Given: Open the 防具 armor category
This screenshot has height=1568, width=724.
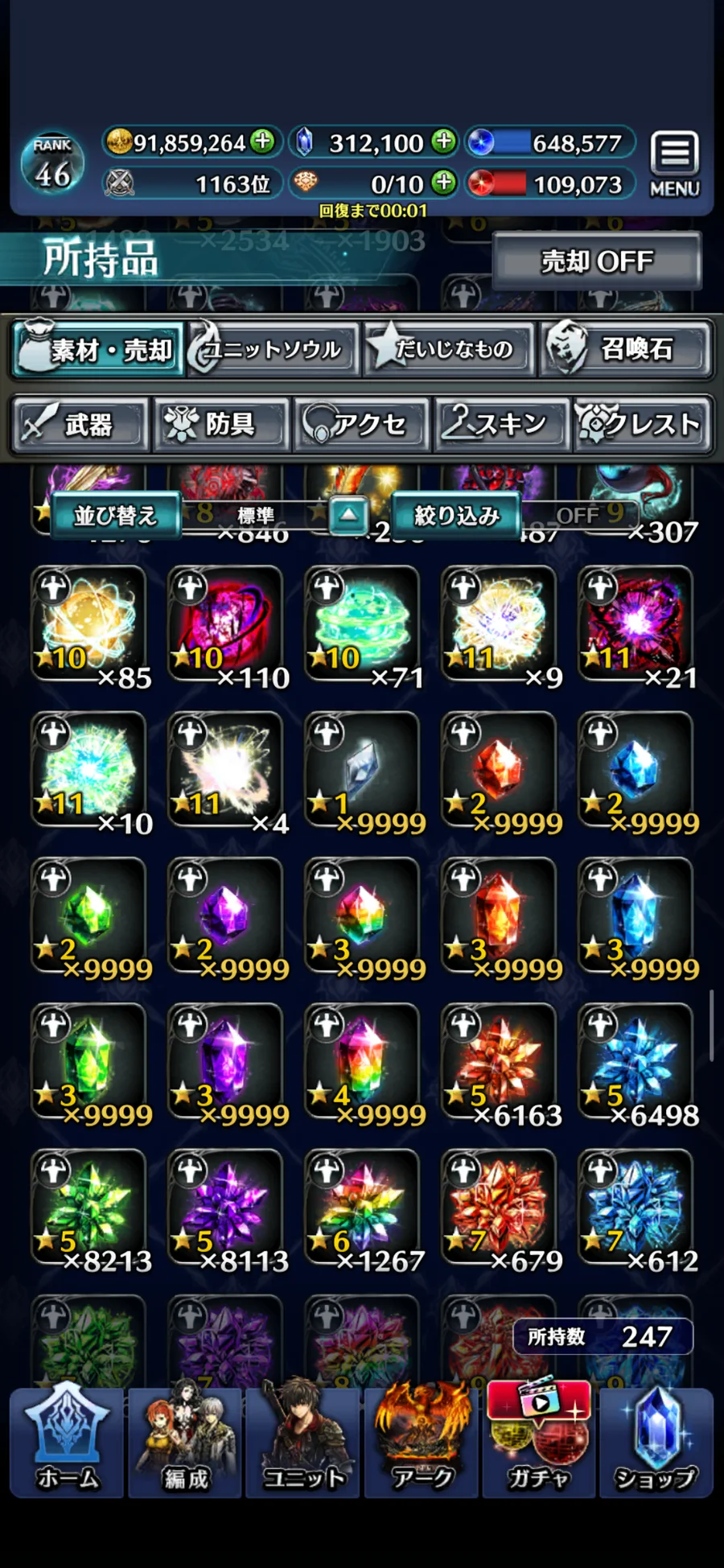Looking at the screenshot, I should pos(221,424).
